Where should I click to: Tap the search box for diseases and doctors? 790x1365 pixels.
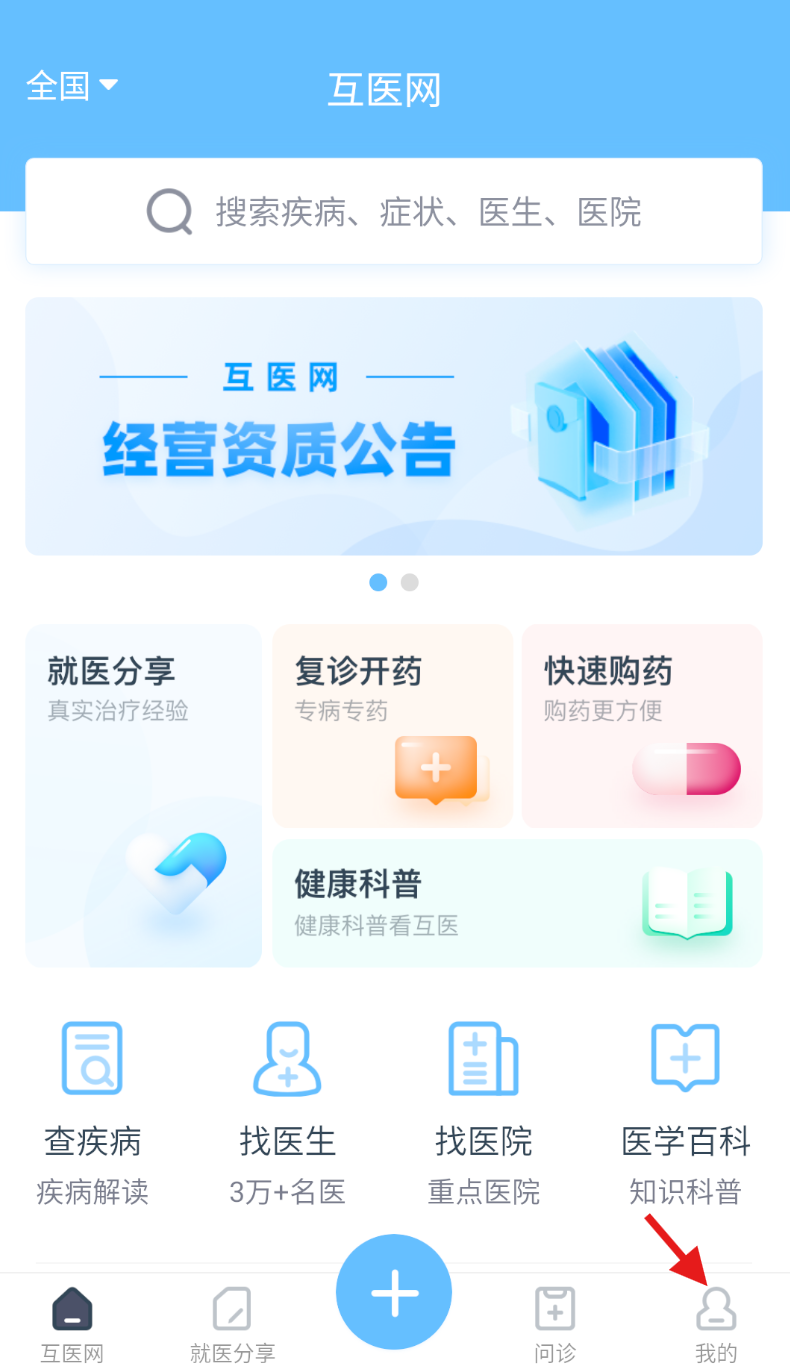click(394, 212)
